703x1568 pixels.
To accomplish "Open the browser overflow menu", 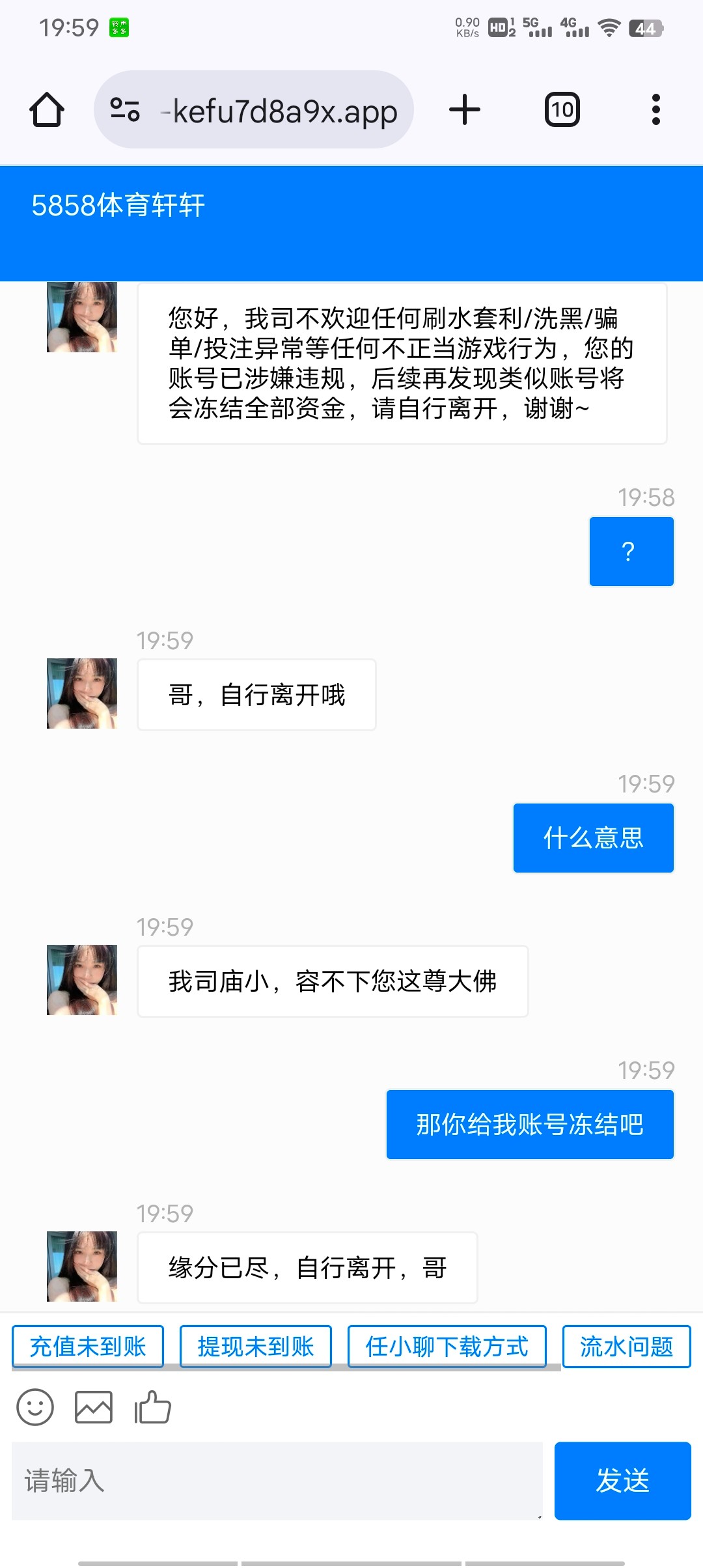I will tap(655, 109).
